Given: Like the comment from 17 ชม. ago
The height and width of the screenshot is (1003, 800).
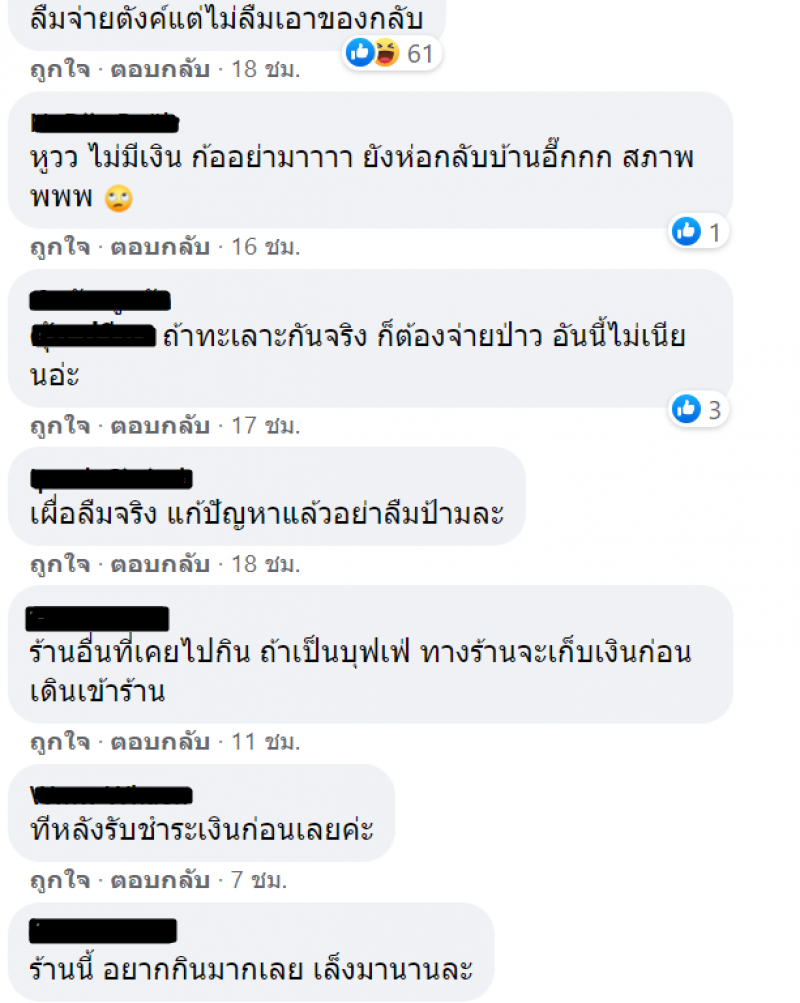Looking at the screenshot, I should pos(56,426).
